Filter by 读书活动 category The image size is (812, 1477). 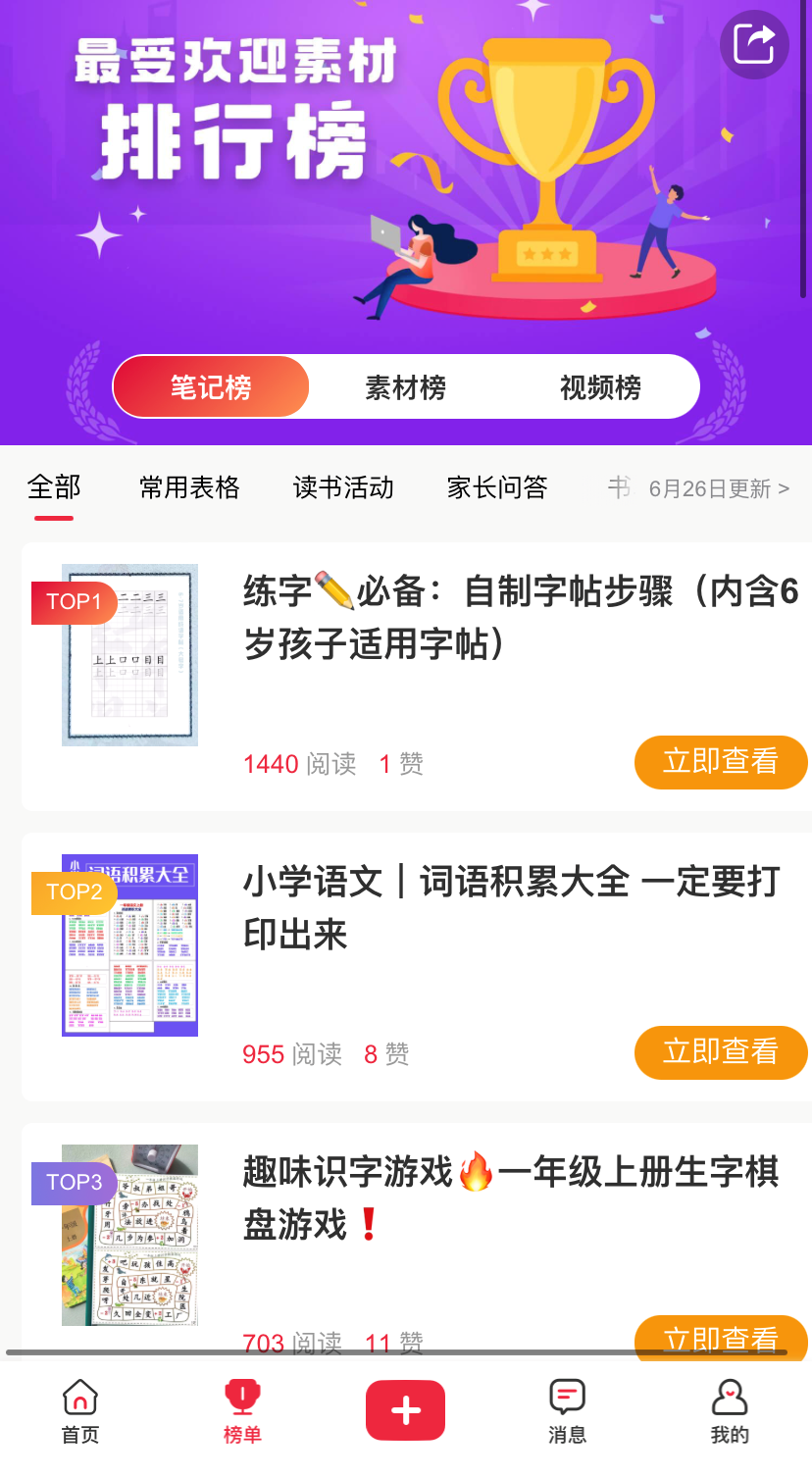click(343, 487)
